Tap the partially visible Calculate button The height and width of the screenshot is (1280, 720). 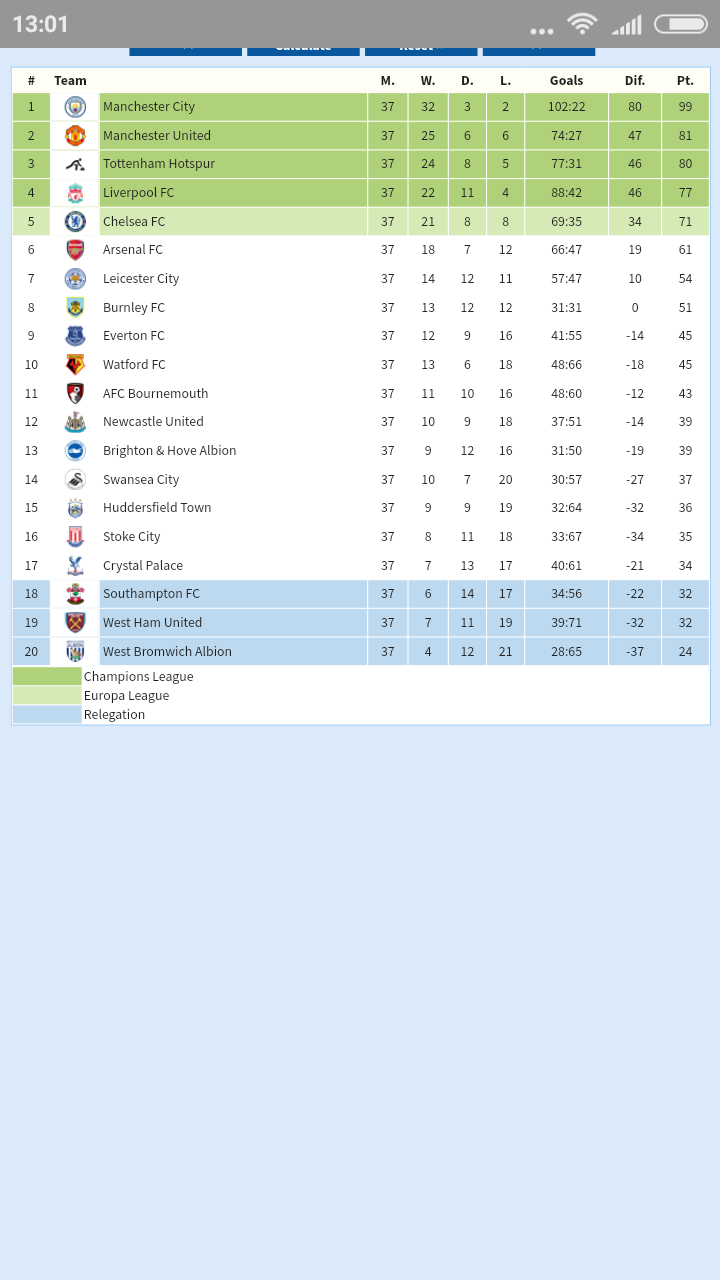click(x=303, y=50)
